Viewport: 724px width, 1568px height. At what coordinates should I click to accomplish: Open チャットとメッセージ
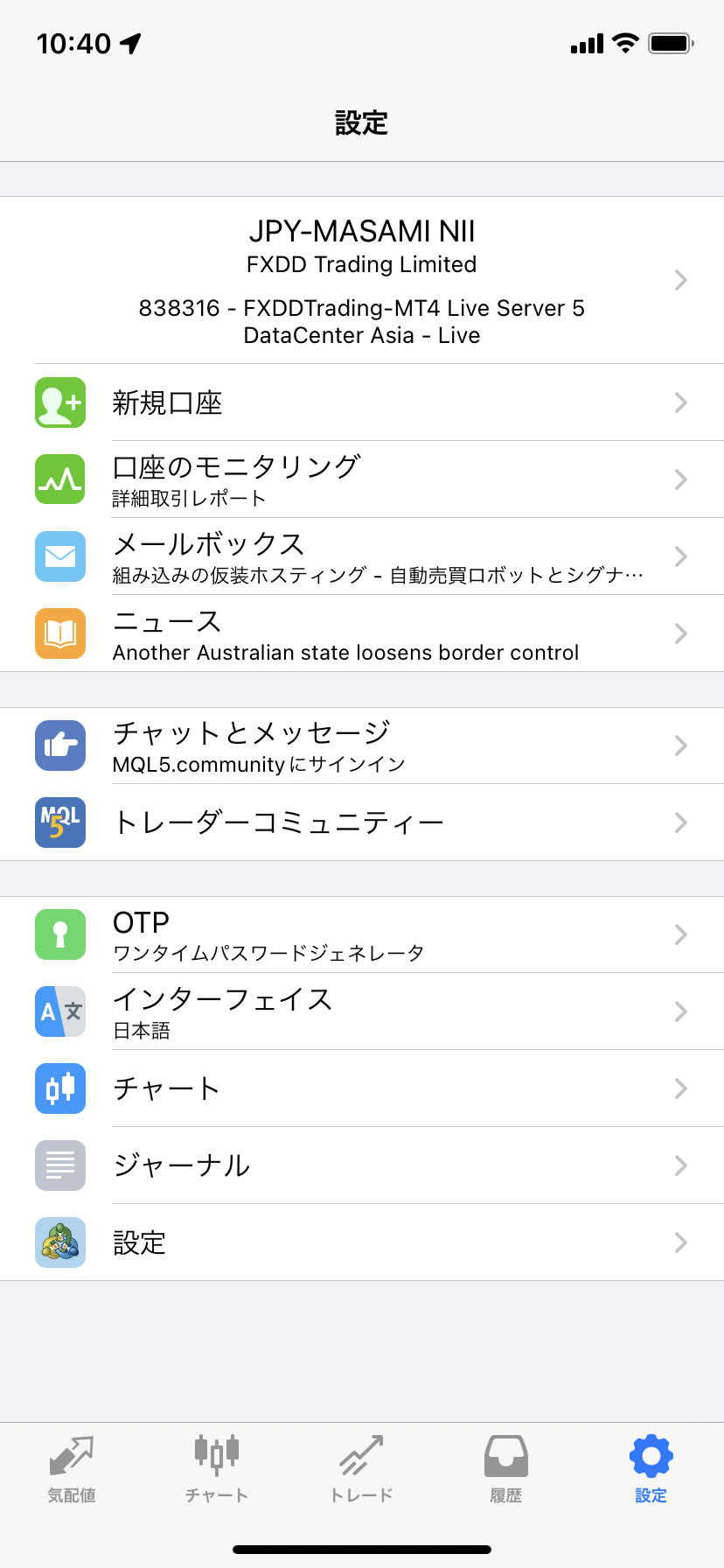coord(362,745)
